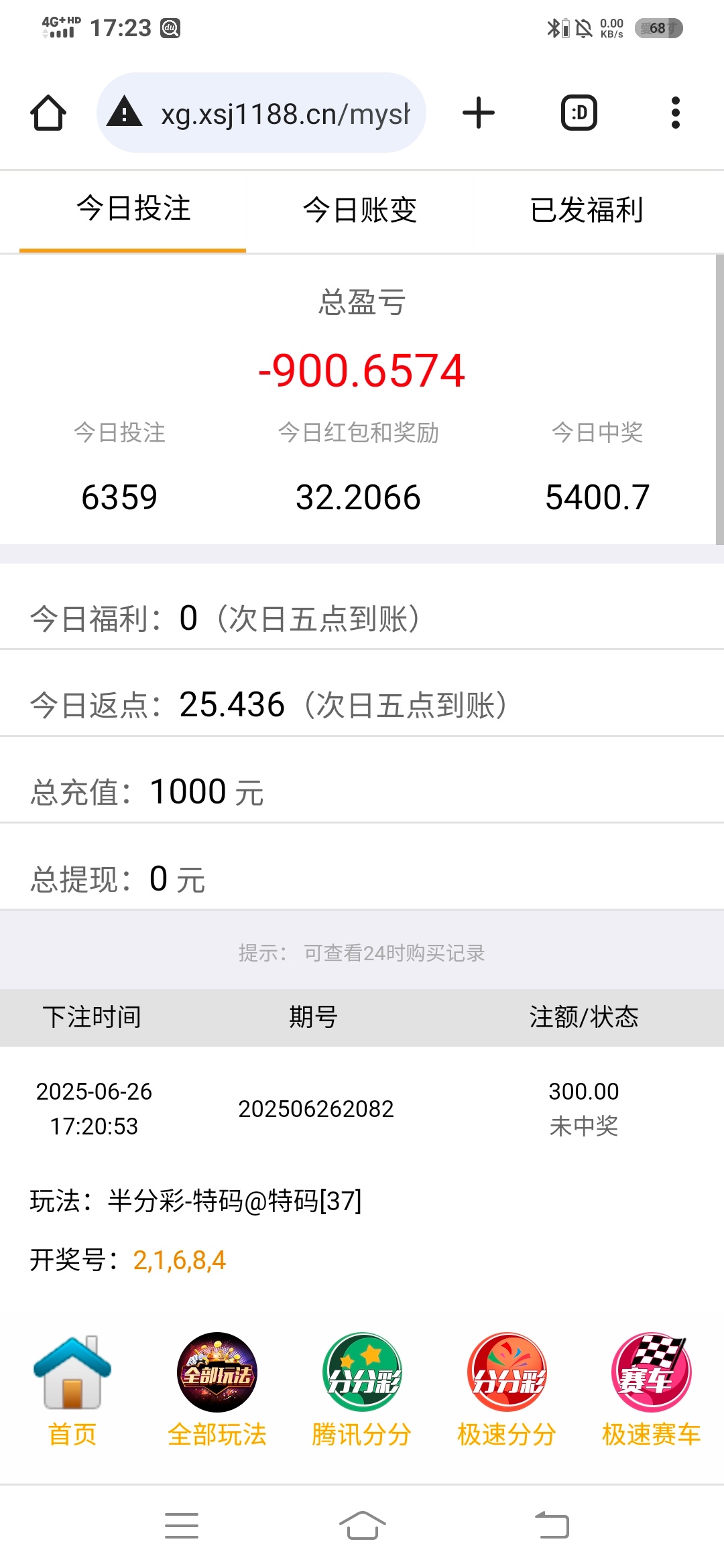Tap the red total loss -900.6574 figure
The image size is (724, 1568).
362,371
